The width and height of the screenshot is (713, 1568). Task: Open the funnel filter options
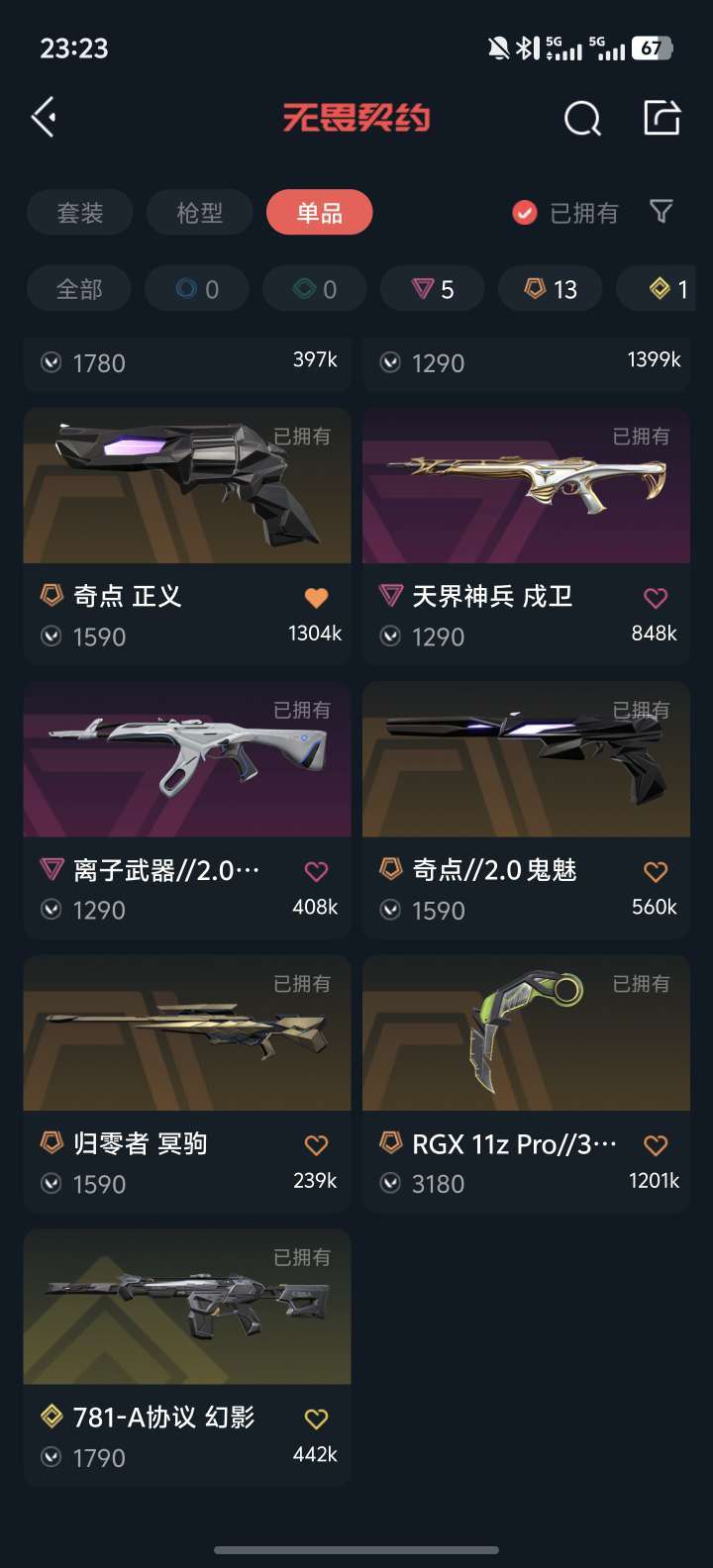661,212
